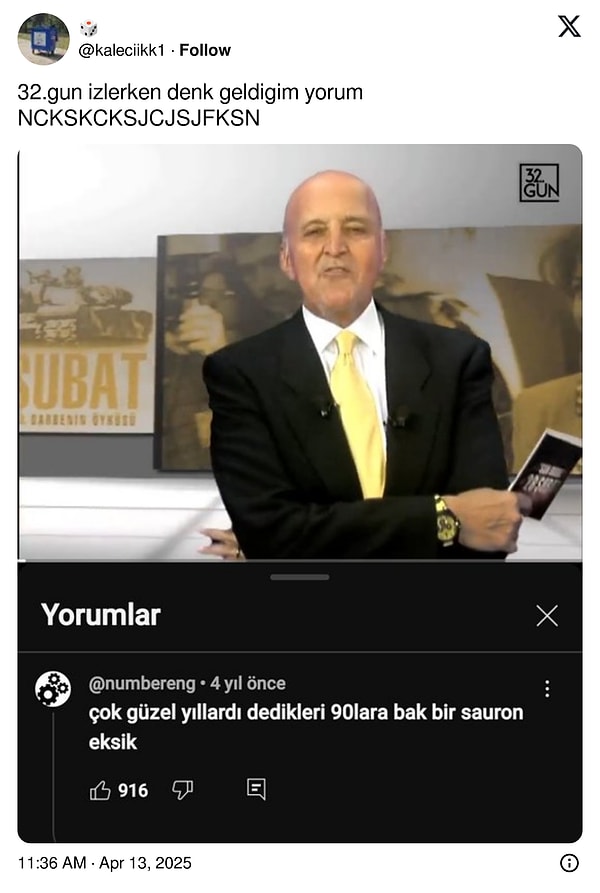Viewport: 600px width, 893px height.
Task: Open the @kaleciikk1 profile picture
Action: (x=43, y=39)
